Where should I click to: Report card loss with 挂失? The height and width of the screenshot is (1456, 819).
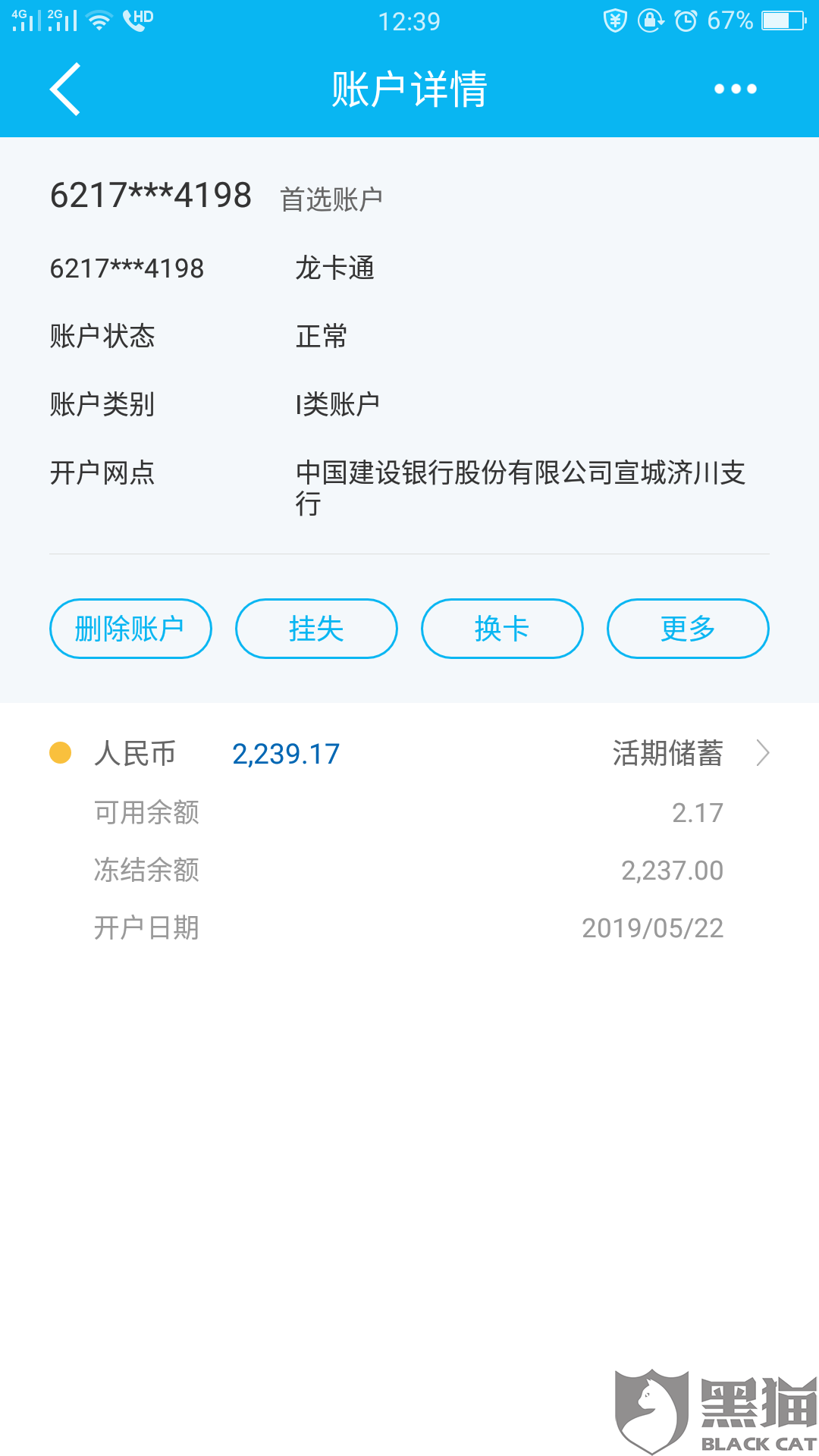coord(316,629)
